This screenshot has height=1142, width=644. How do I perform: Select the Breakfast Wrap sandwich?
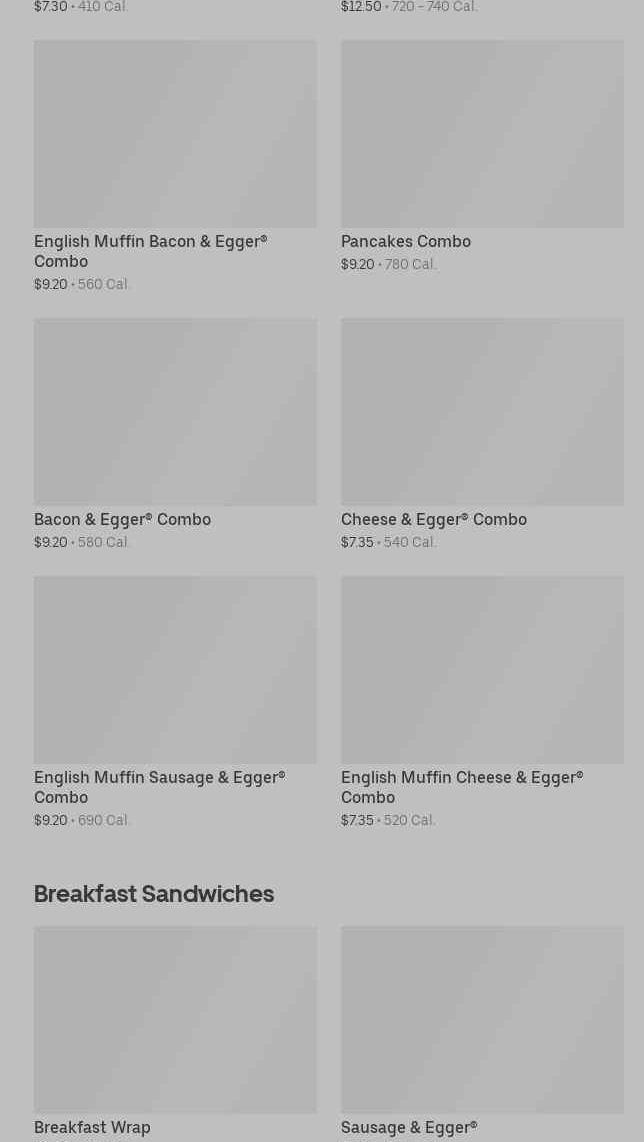point(175,1033)
